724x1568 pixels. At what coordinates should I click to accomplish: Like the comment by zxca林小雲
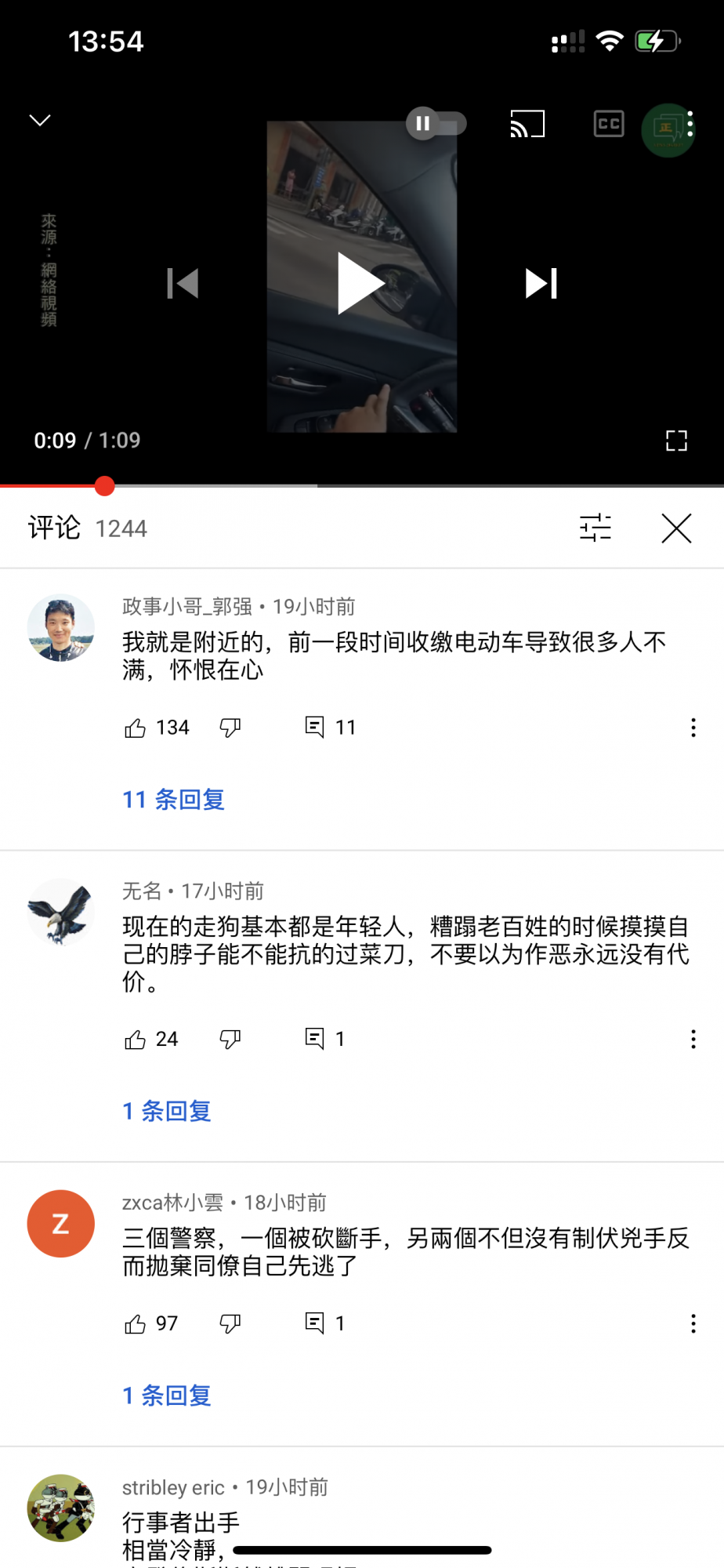pos(136,1324)
